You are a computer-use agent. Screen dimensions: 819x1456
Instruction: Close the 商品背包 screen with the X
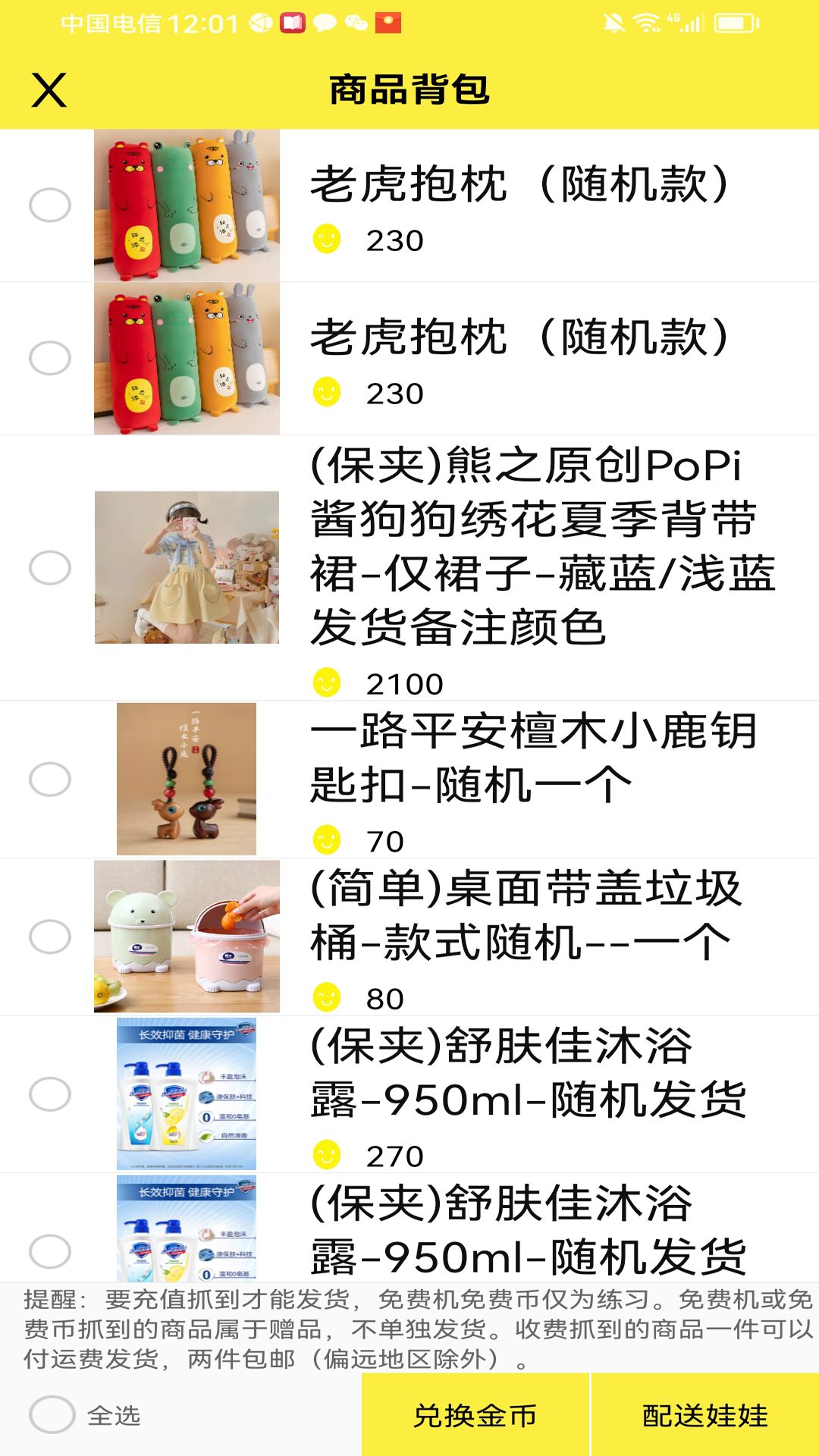(x=49, y=90)
